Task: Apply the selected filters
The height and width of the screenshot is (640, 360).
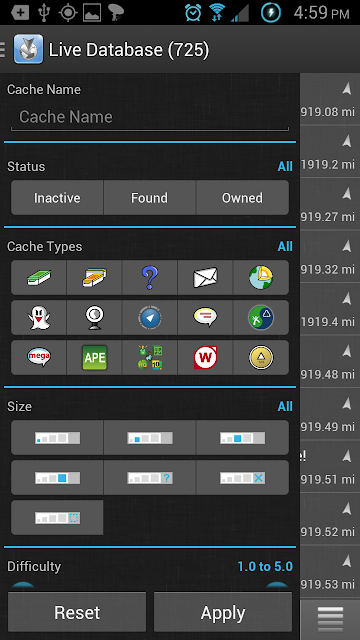Action: click(x=223, y=612)
